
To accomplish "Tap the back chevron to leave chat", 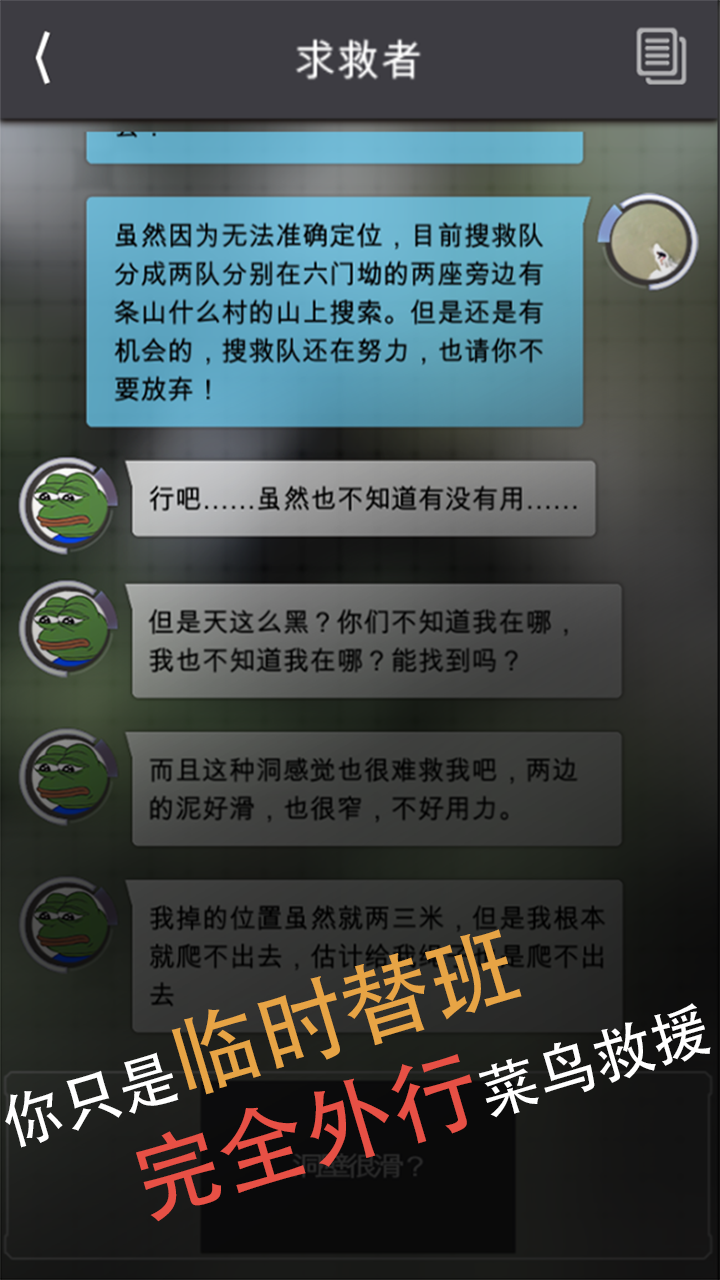I will point(40,58).
